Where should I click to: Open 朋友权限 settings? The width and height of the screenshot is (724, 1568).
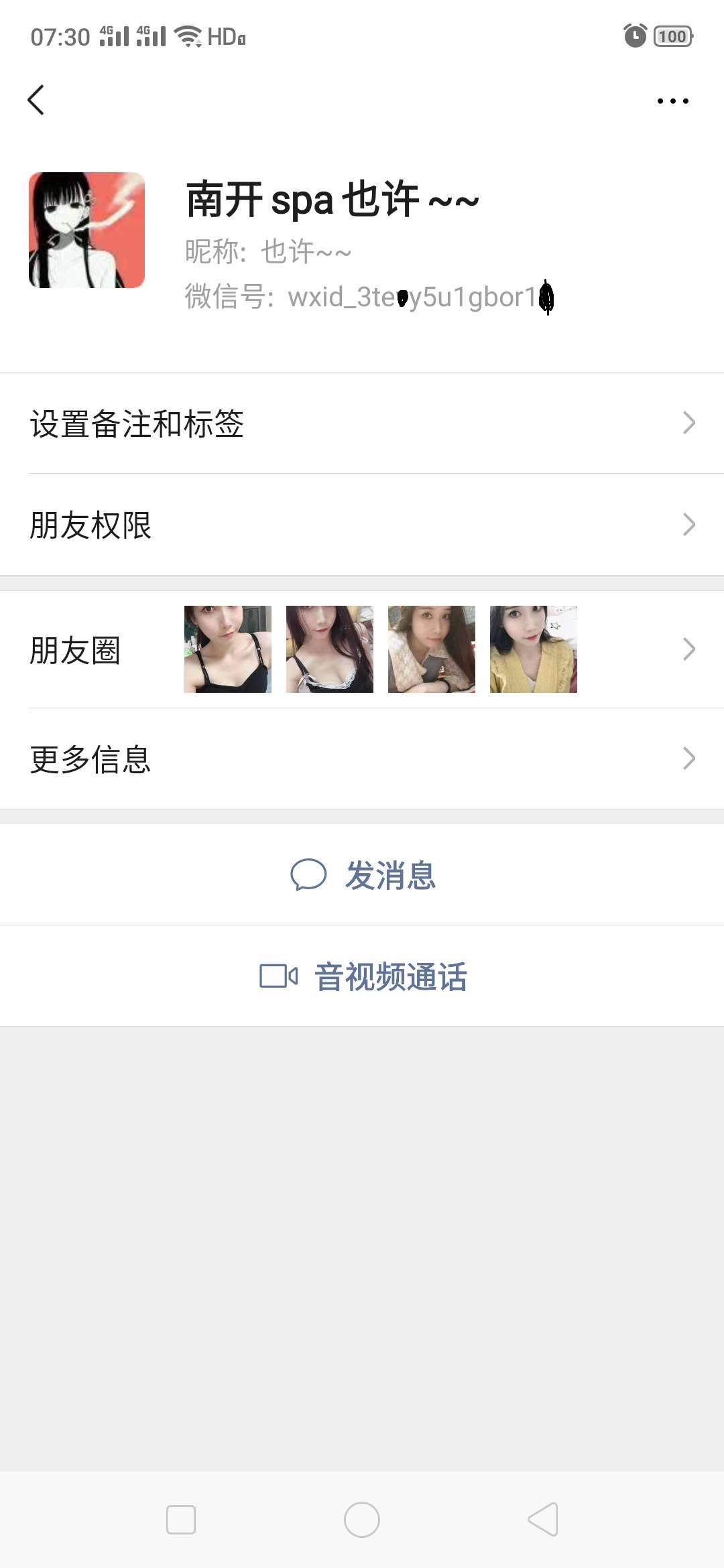362,525
